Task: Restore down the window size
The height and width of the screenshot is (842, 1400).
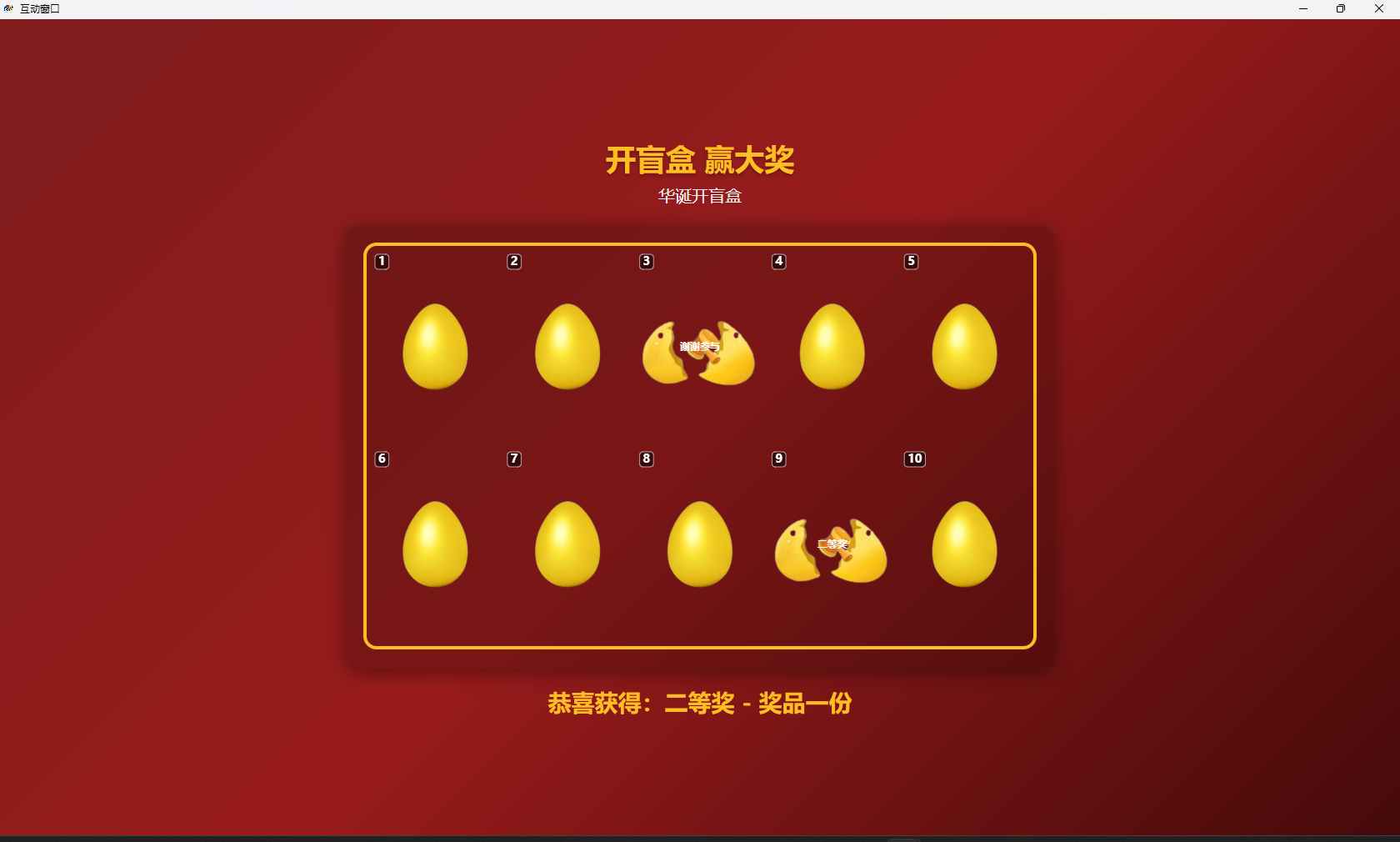Action: pyautogui.click(x=1341, y=8)
